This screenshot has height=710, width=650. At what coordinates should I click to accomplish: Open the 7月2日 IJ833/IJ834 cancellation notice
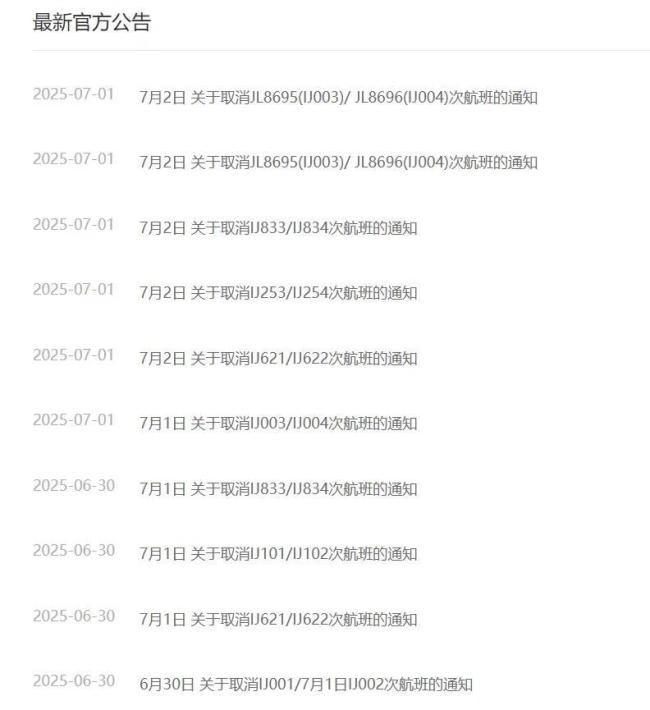(x=278, y=228)
